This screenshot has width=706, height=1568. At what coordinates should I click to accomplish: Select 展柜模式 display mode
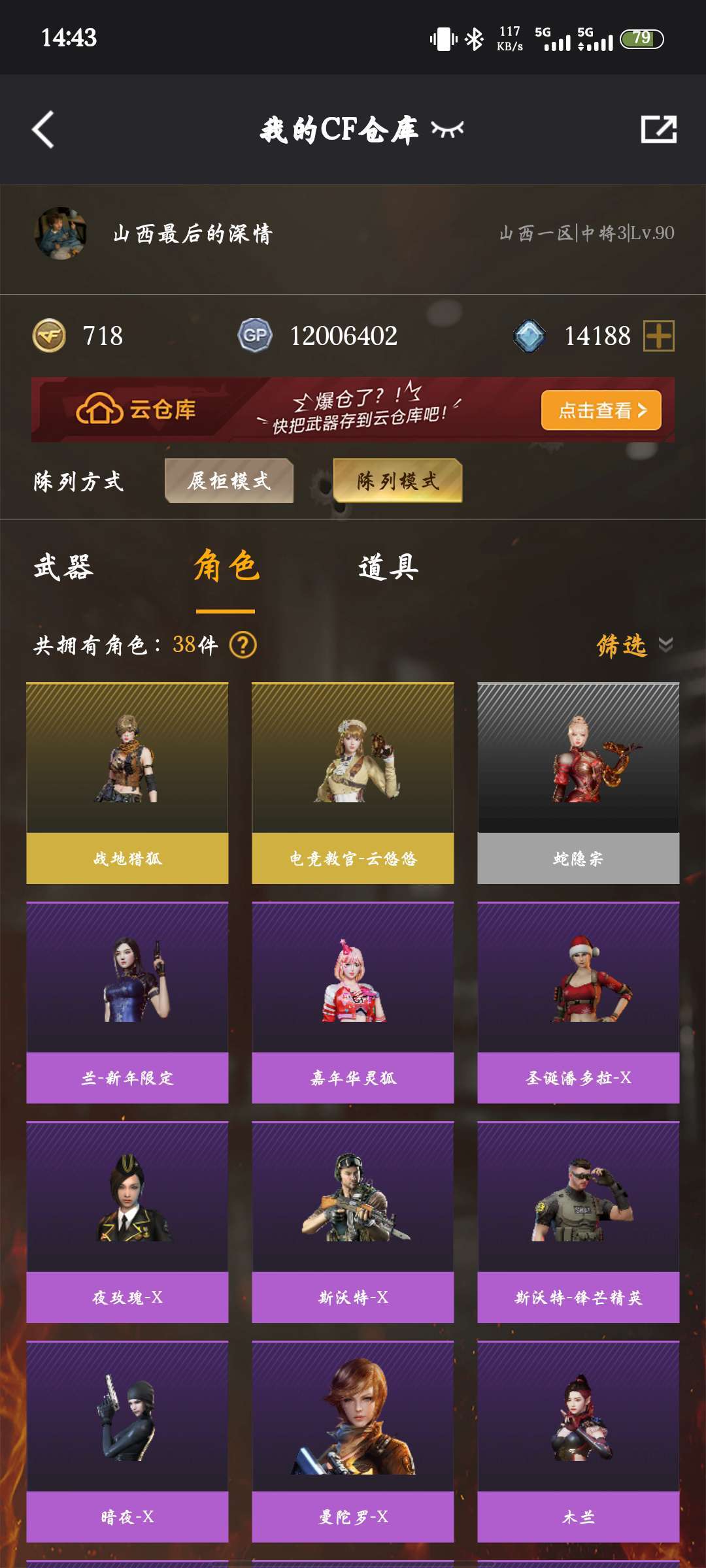229,481
